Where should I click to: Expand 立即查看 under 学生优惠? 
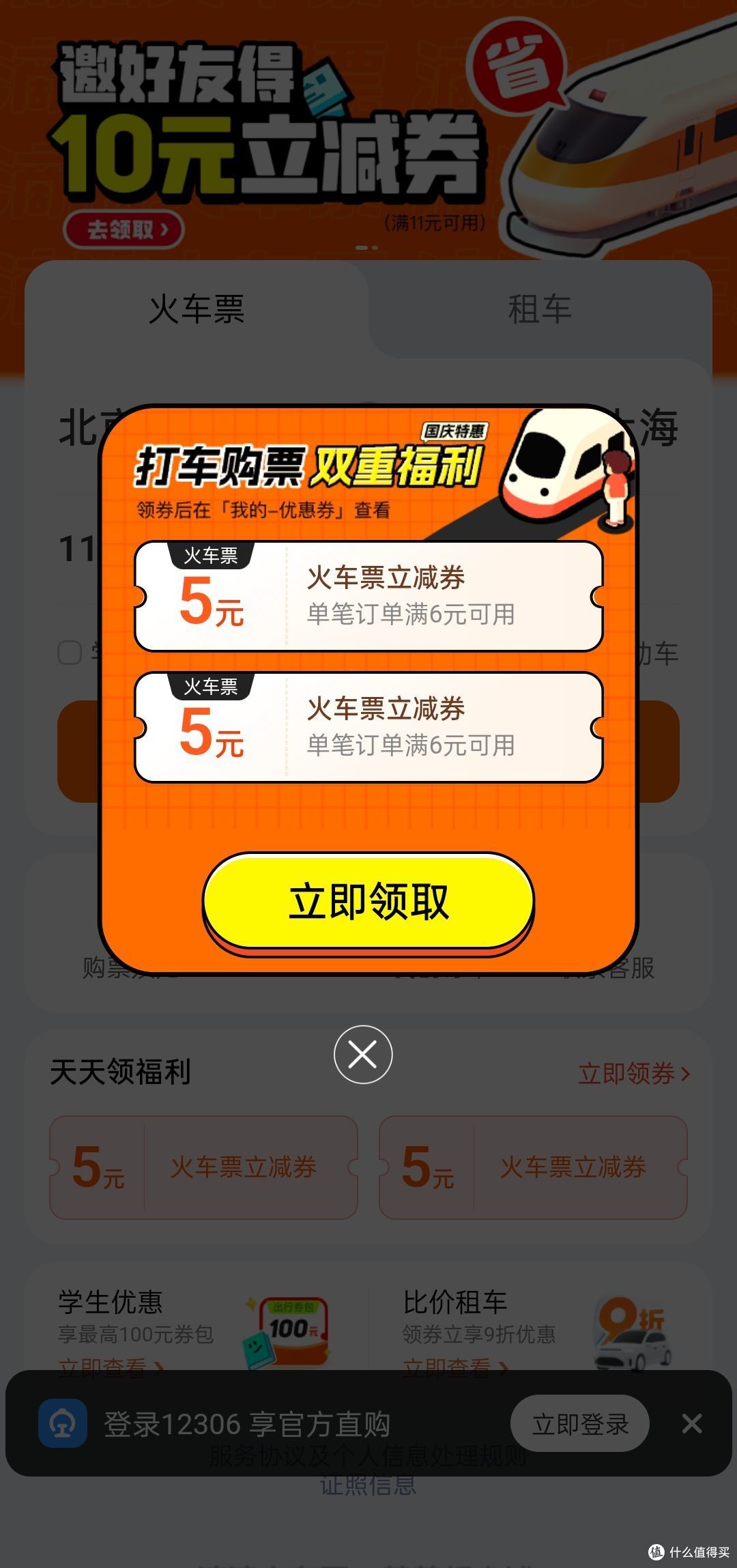coord(109,1366)
